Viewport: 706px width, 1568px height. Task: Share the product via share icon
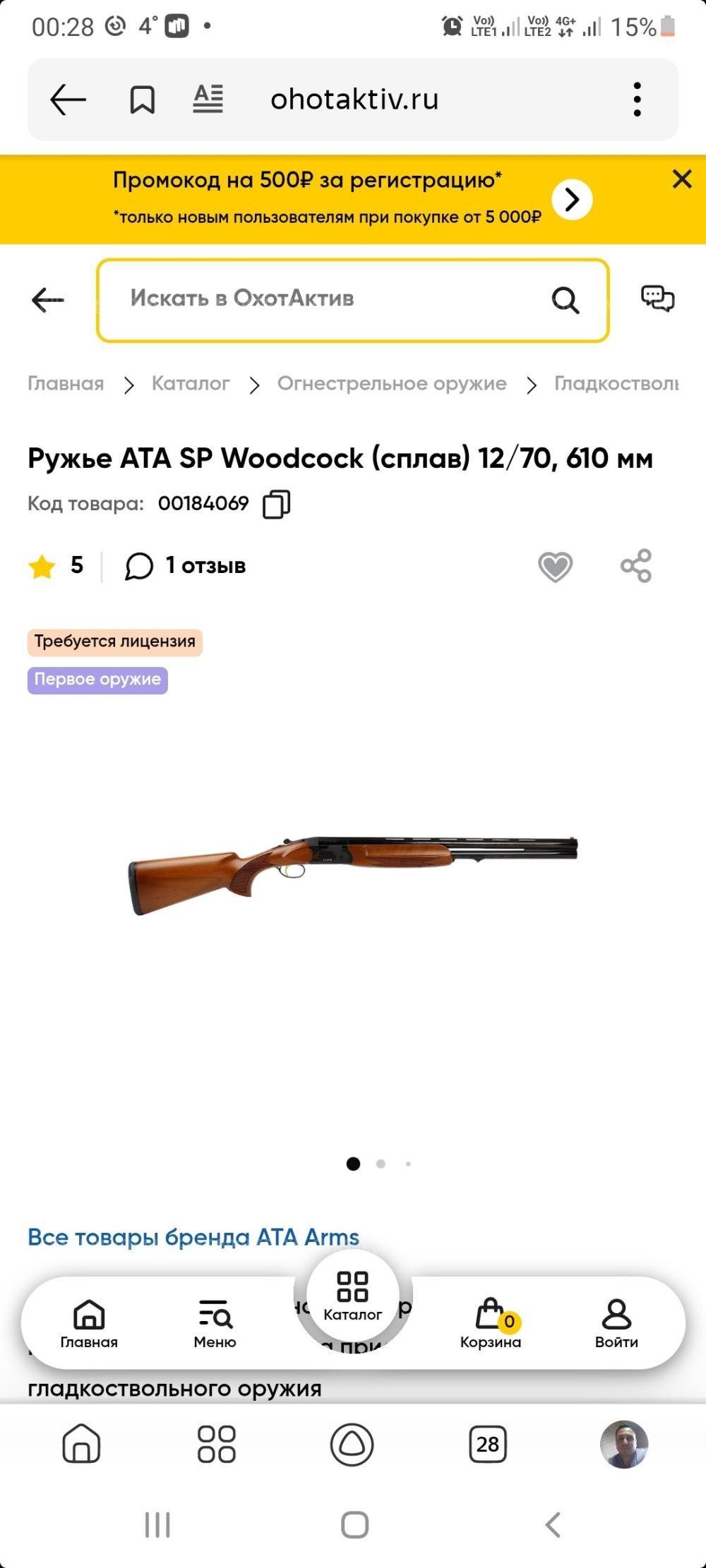(x=636, y=565)
